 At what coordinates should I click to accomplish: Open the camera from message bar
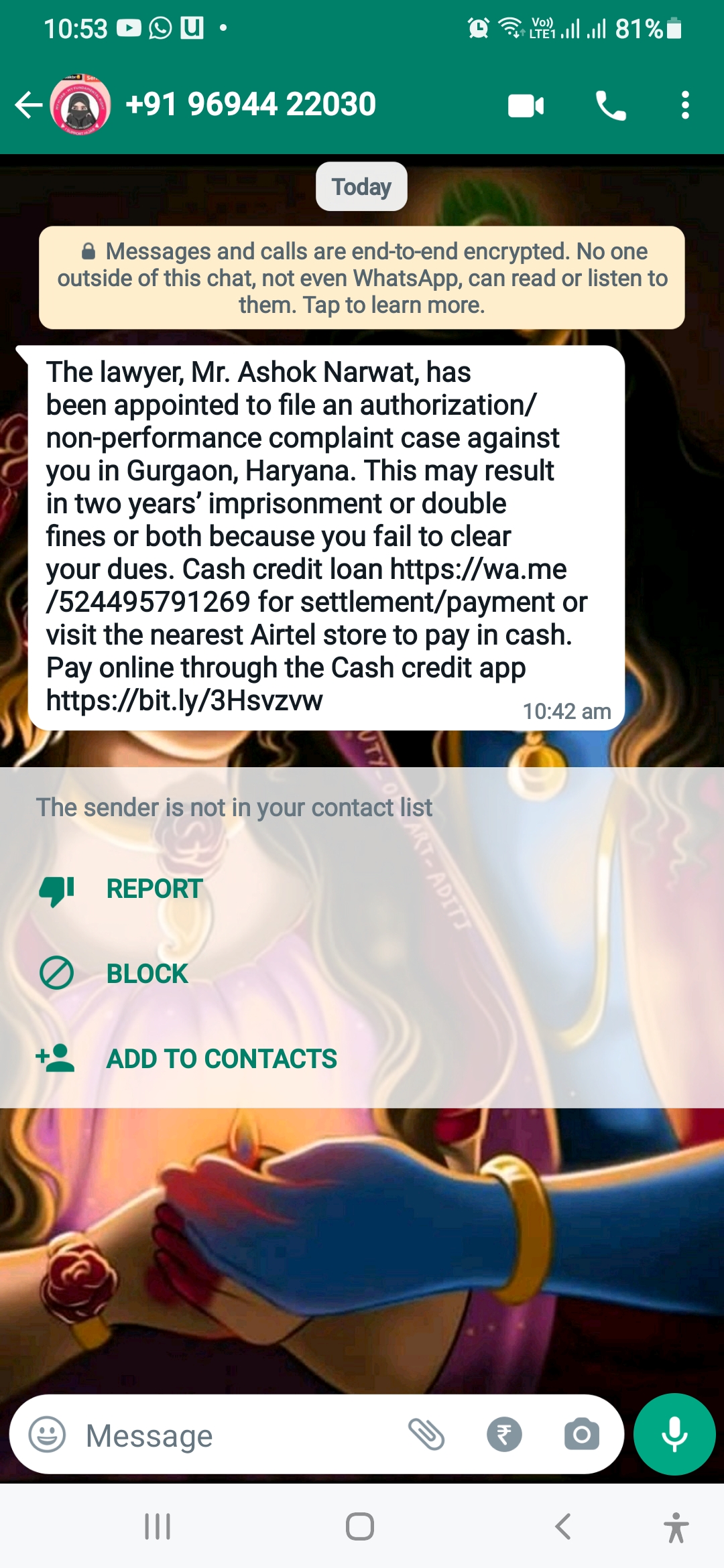coord(581,1435)
